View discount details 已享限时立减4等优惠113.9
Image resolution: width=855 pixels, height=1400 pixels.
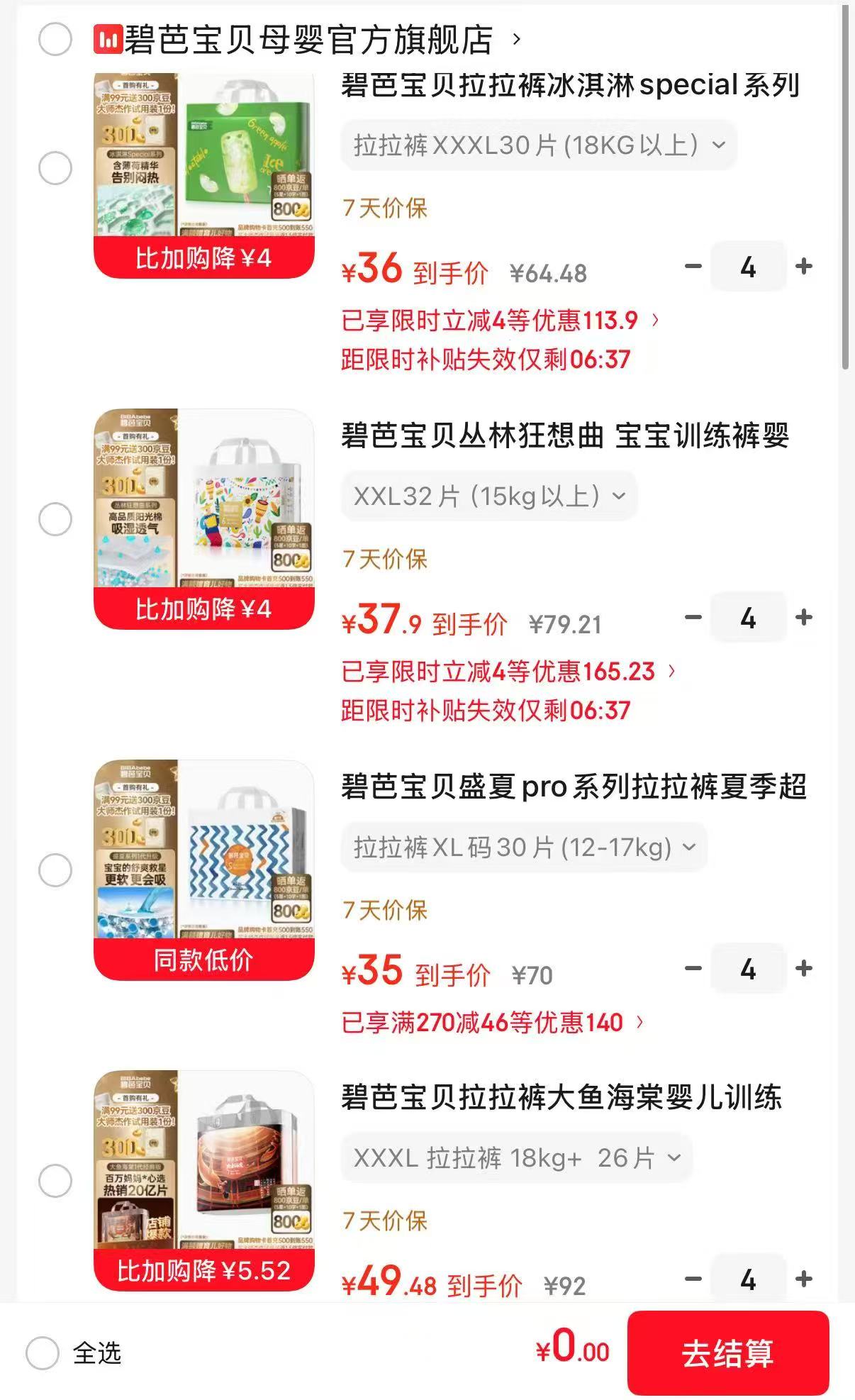pyautogui.click(x=501, y=321)
